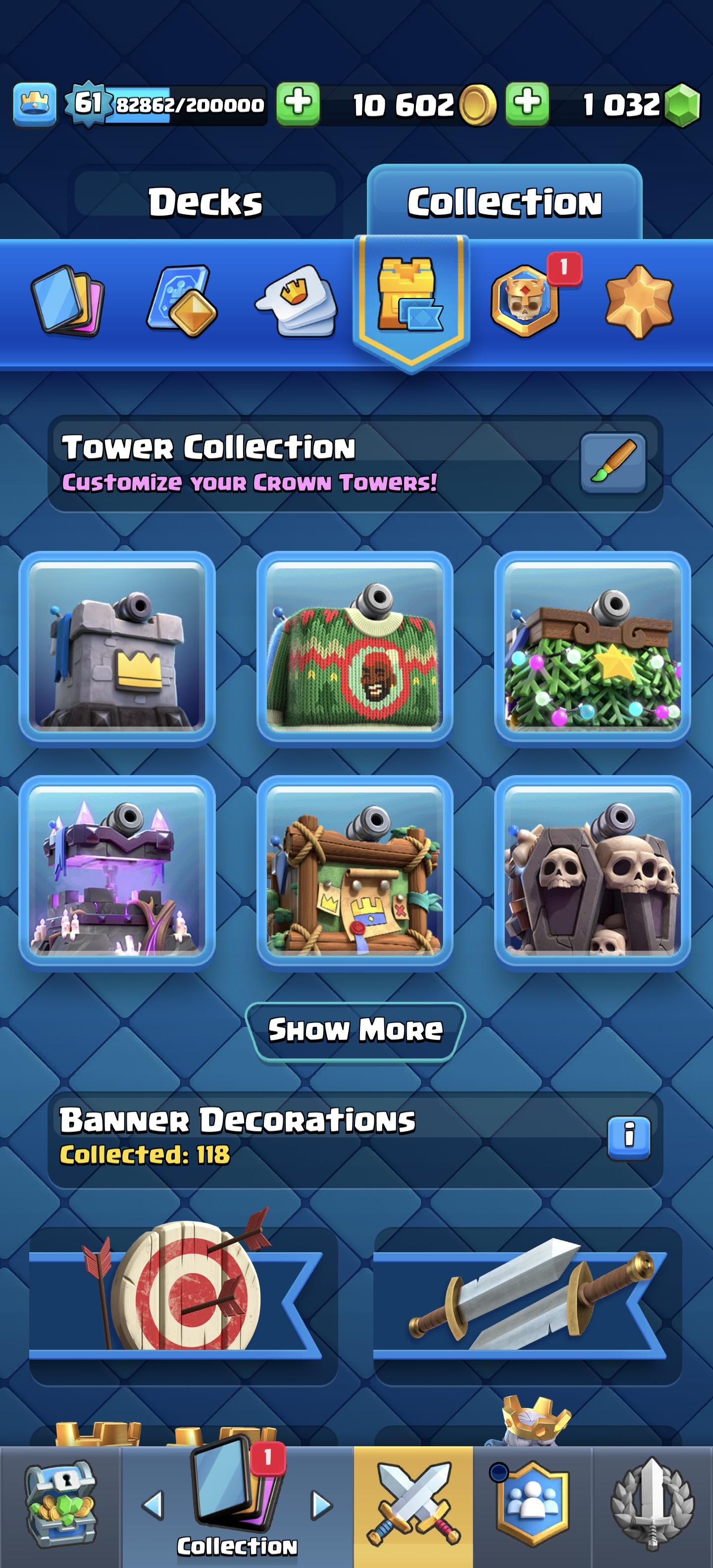Select the wooden notice board tower skin
Viewport: 713px width, 1568px height.
(355, 872)
